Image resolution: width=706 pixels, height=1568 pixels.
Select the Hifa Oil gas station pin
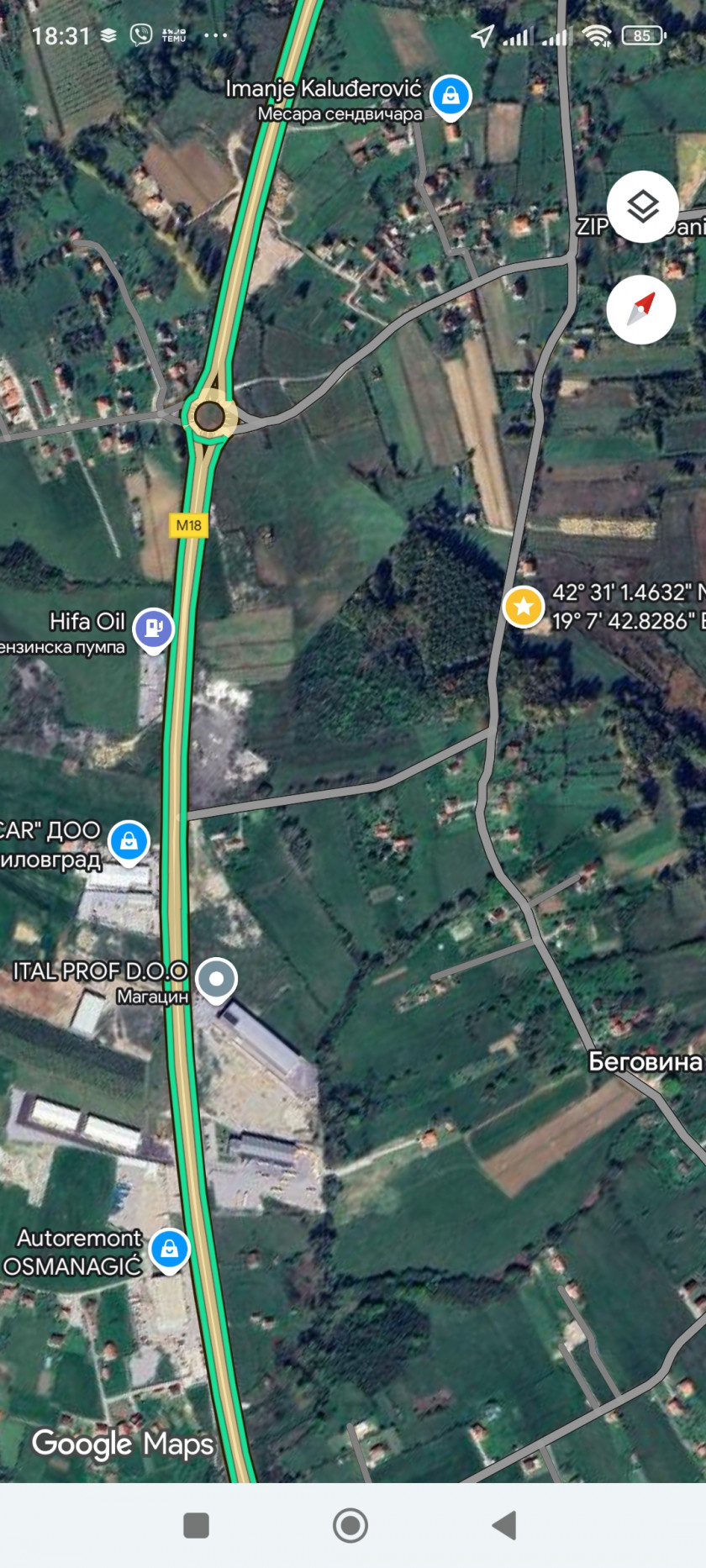153,629
